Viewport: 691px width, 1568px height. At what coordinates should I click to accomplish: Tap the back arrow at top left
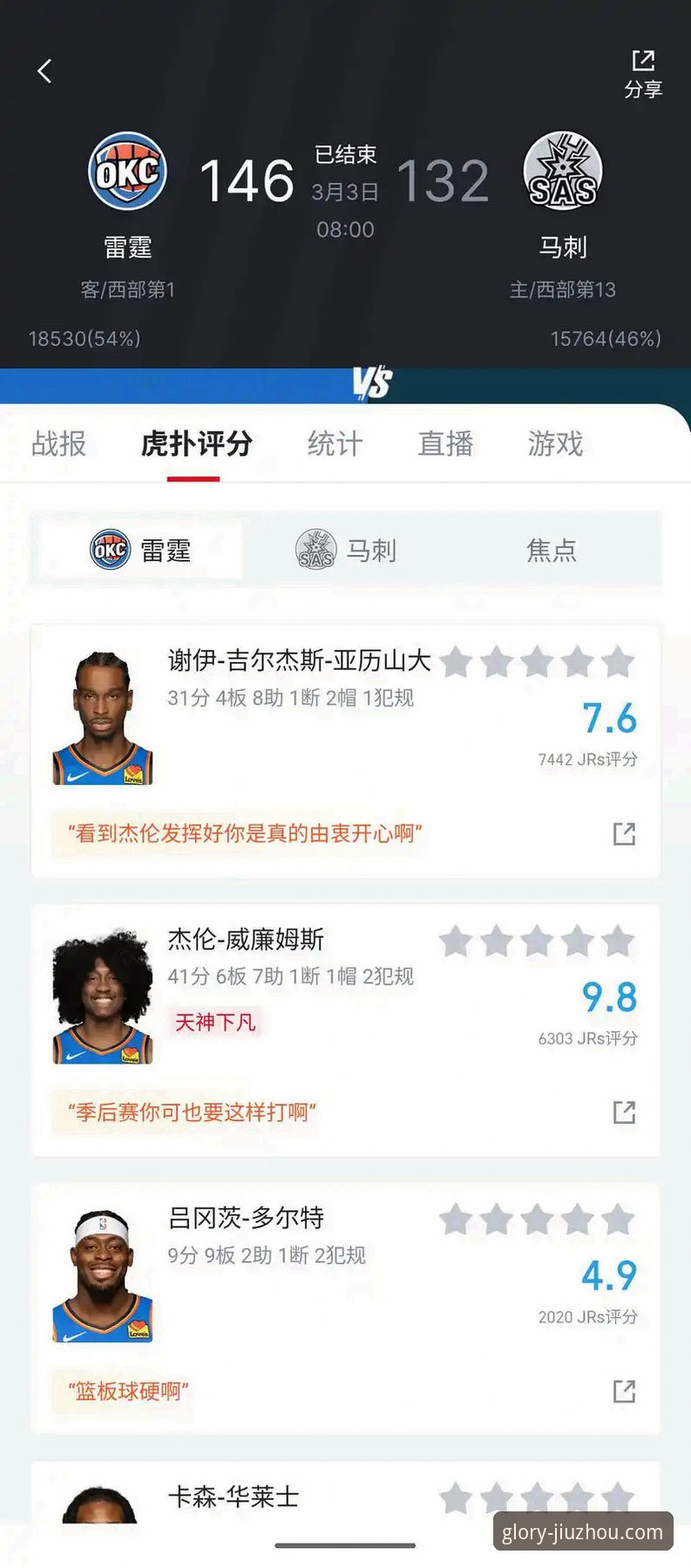tap(44, 70)
